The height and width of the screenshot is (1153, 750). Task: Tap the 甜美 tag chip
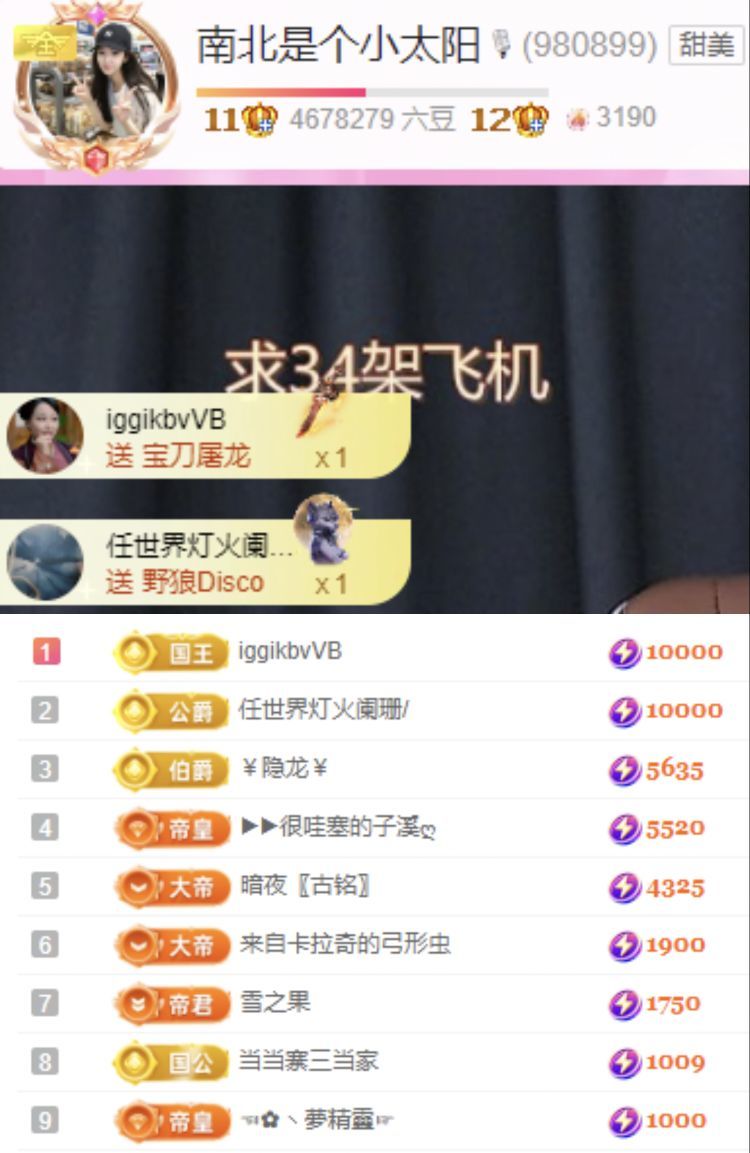click(x=706, y=45)
